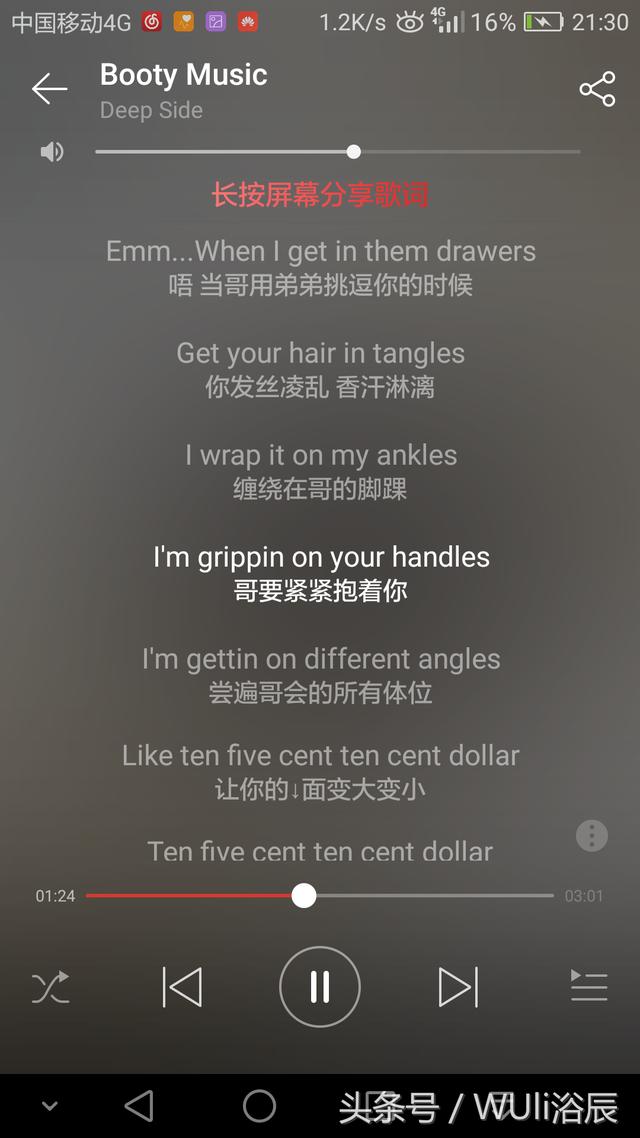Skip to the previous track
640x1138 pixels.
182,987
